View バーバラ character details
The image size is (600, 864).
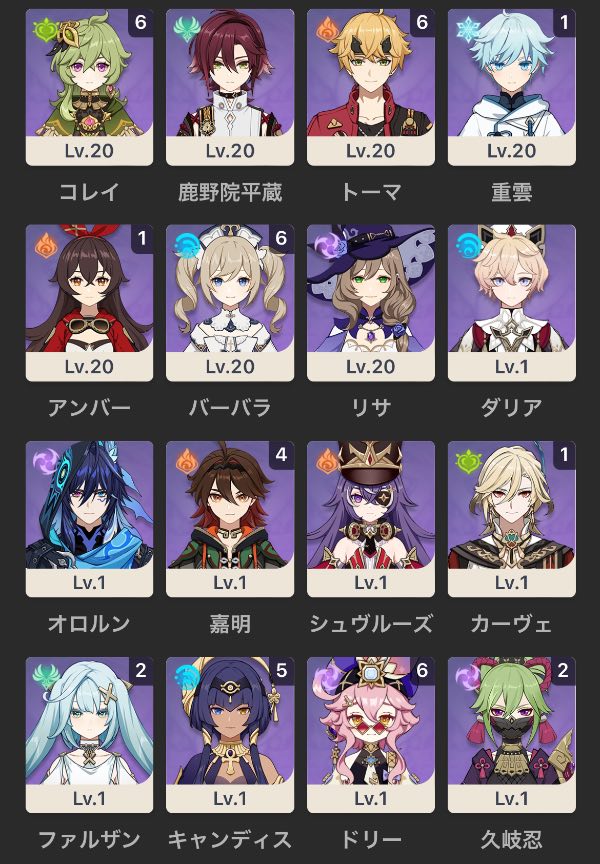(x=230, y=303)
